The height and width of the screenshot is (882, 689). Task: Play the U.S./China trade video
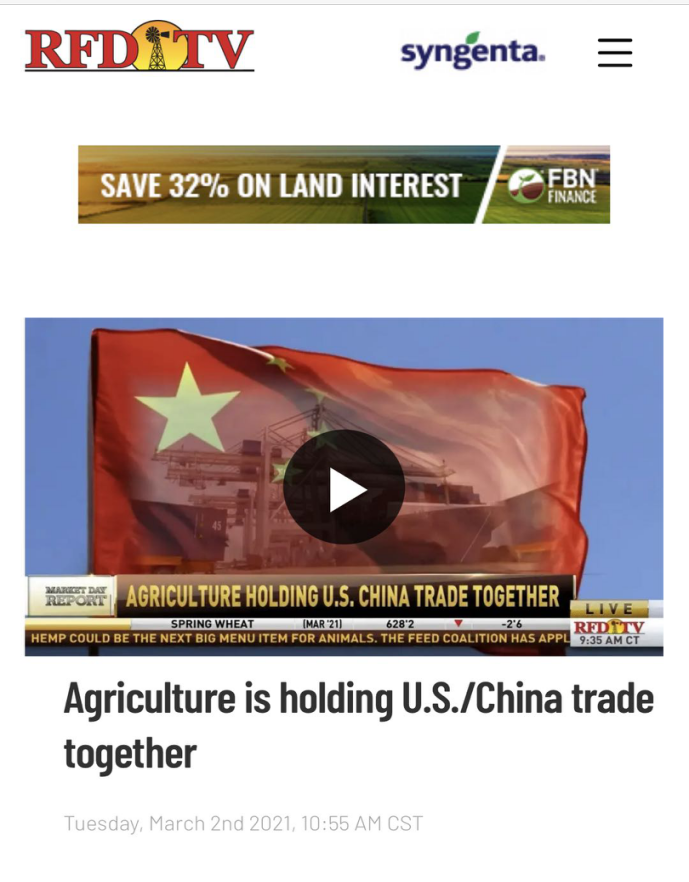click(344, 487)
